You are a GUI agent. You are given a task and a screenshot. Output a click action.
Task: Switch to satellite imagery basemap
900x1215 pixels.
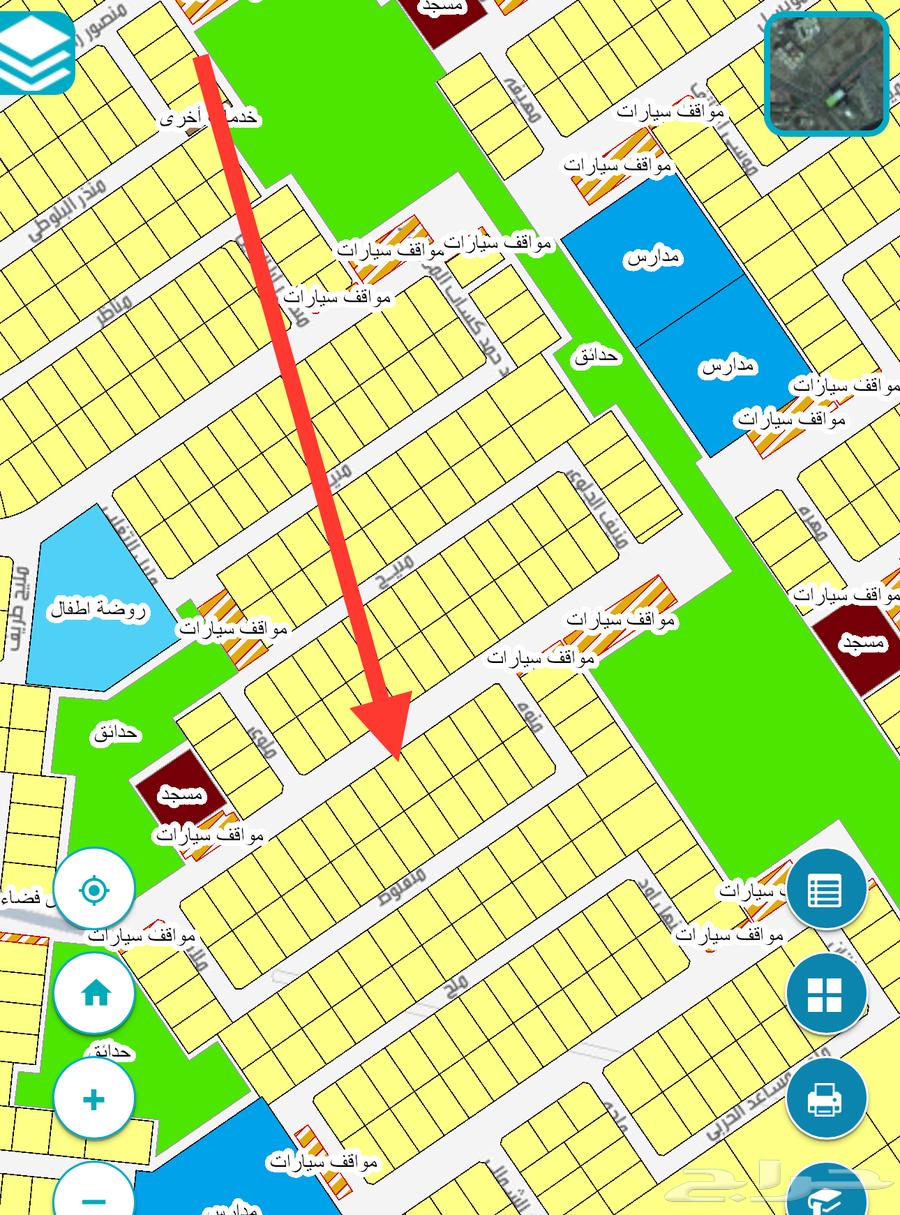[827, 75]
